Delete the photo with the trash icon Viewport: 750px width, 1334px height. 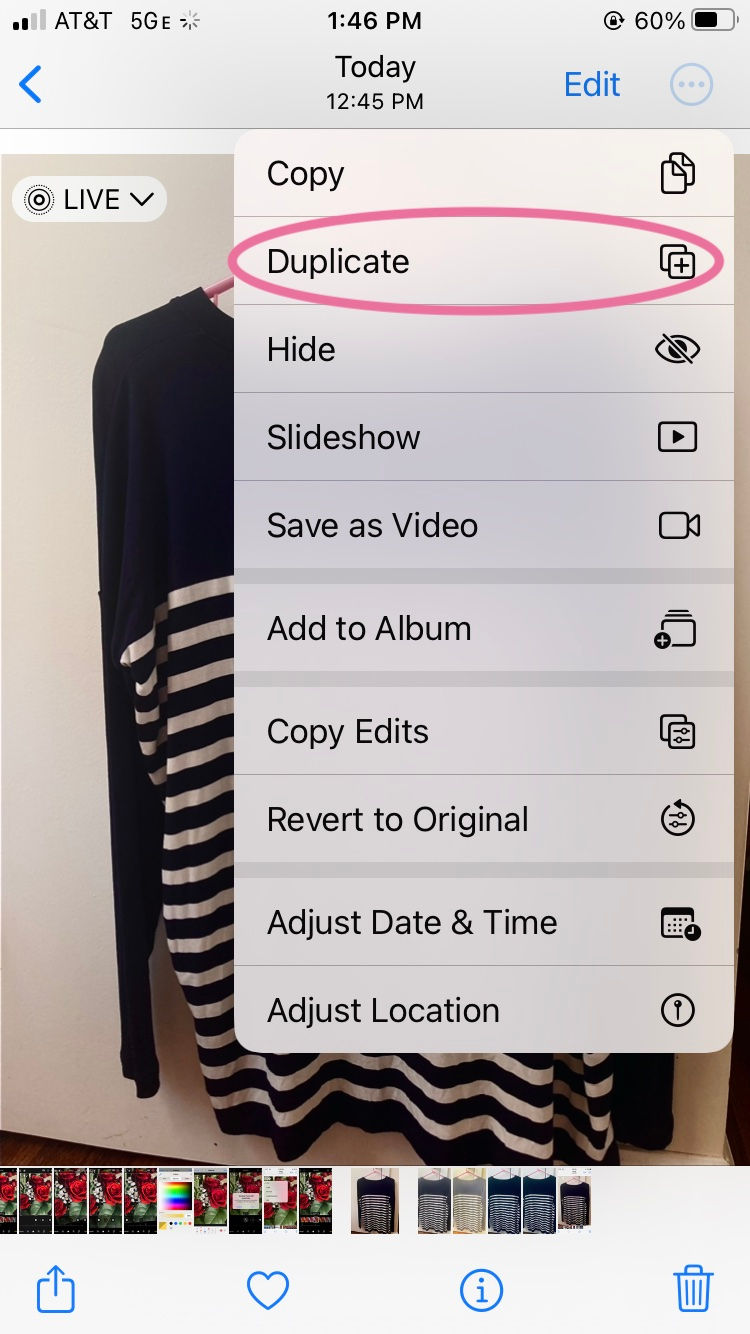coord(693,1288)
